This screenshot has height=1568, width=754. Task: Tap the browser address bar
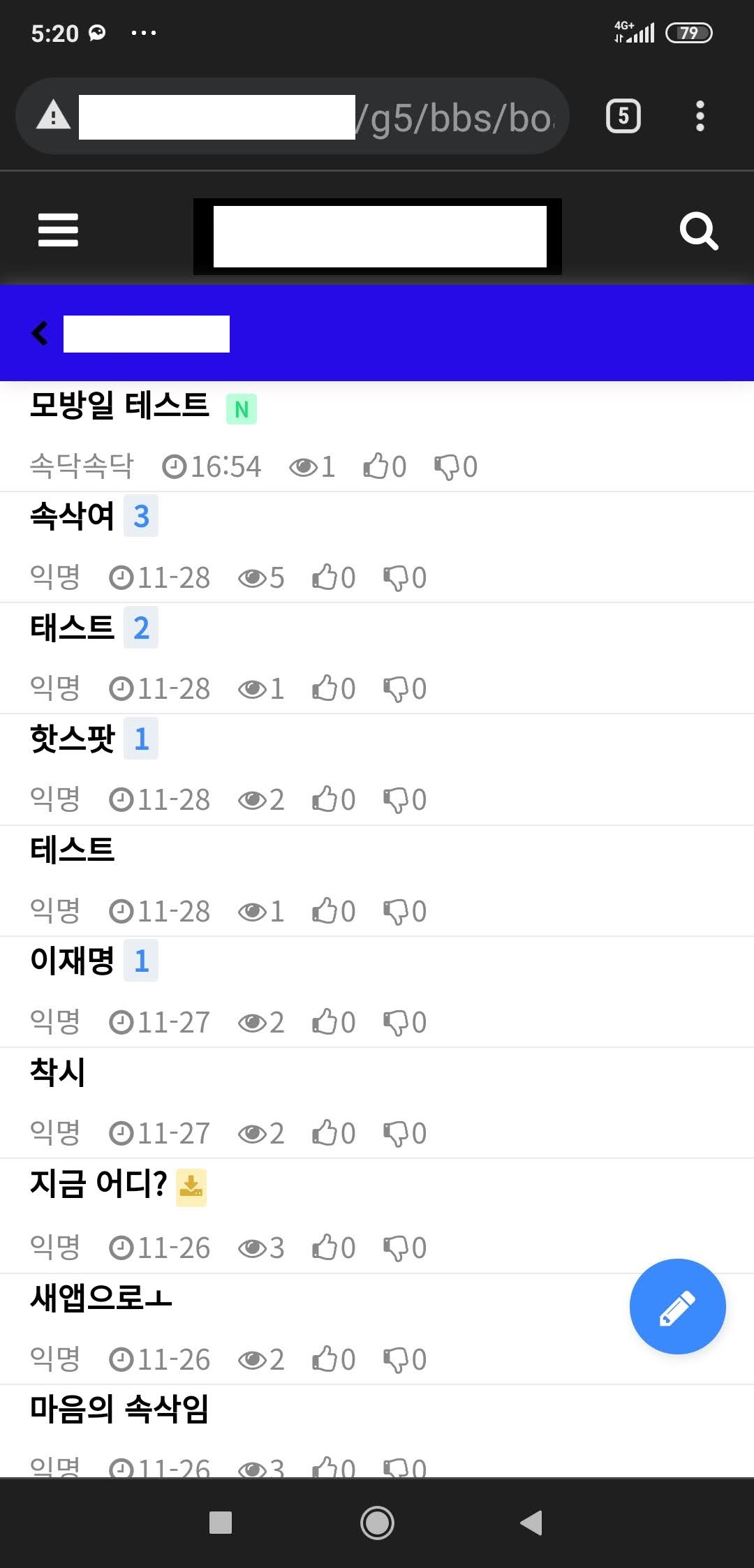click(292, 116)
